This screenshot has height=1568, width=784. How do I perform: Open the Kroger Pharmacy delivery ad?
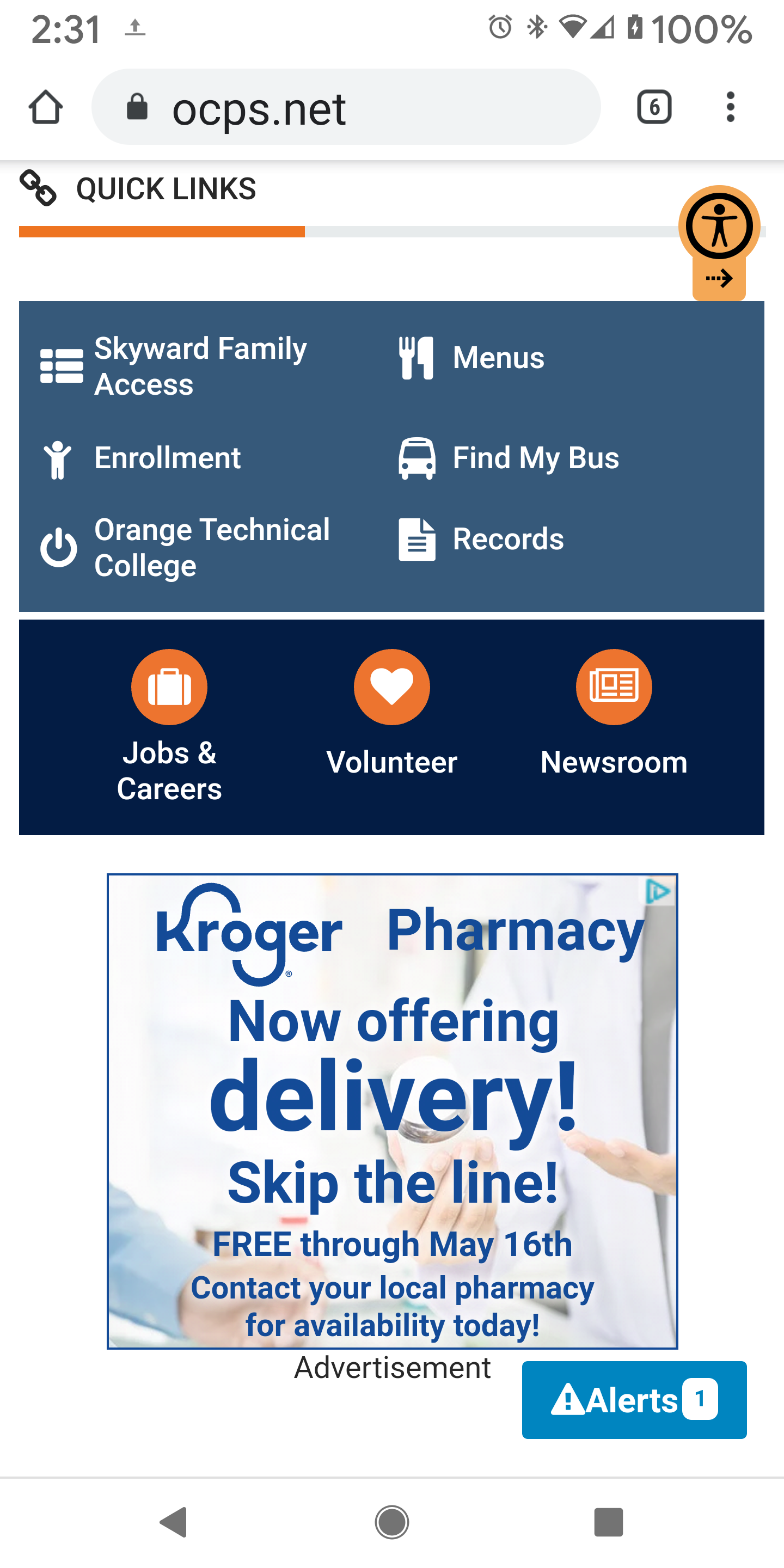[x=392, y=1111]
